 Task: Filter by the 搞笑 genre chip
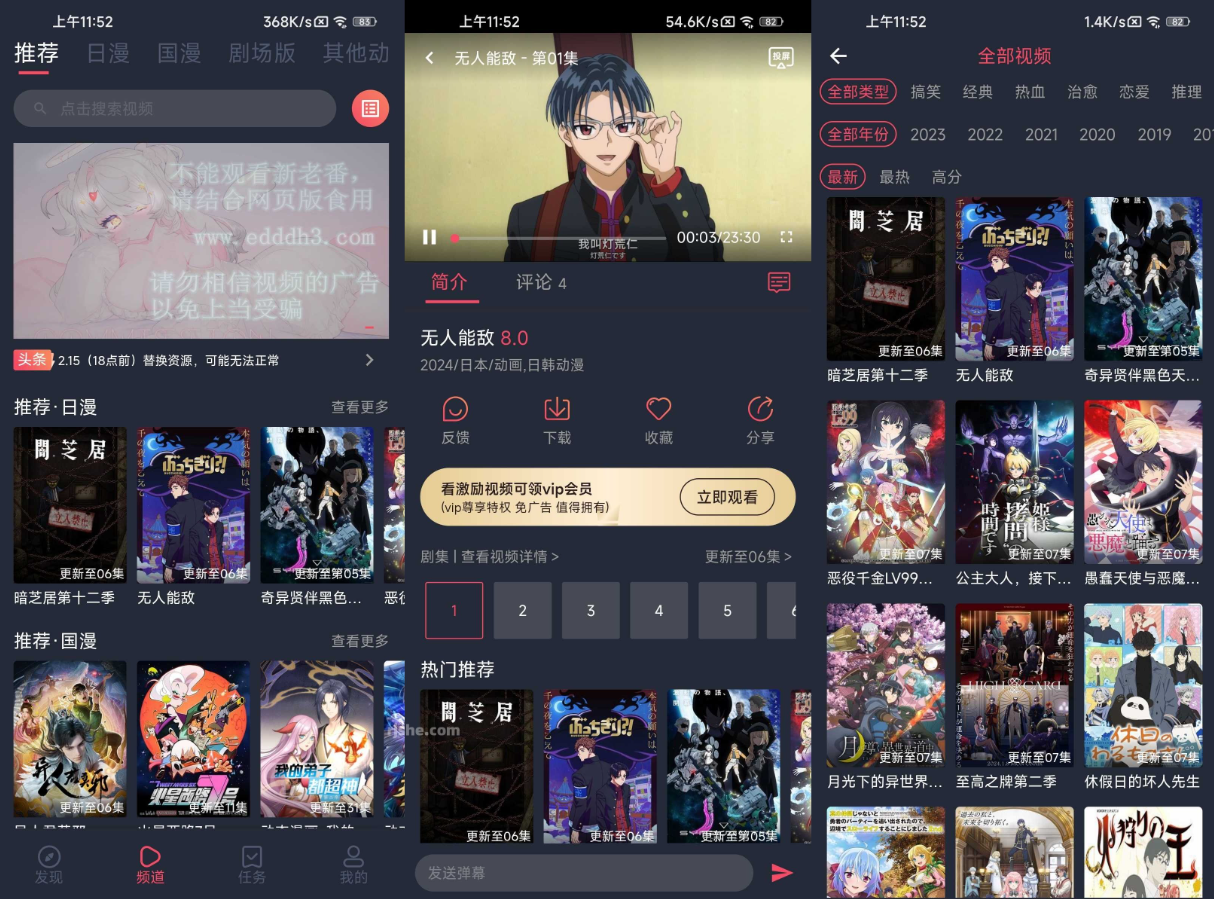(926, 92)
